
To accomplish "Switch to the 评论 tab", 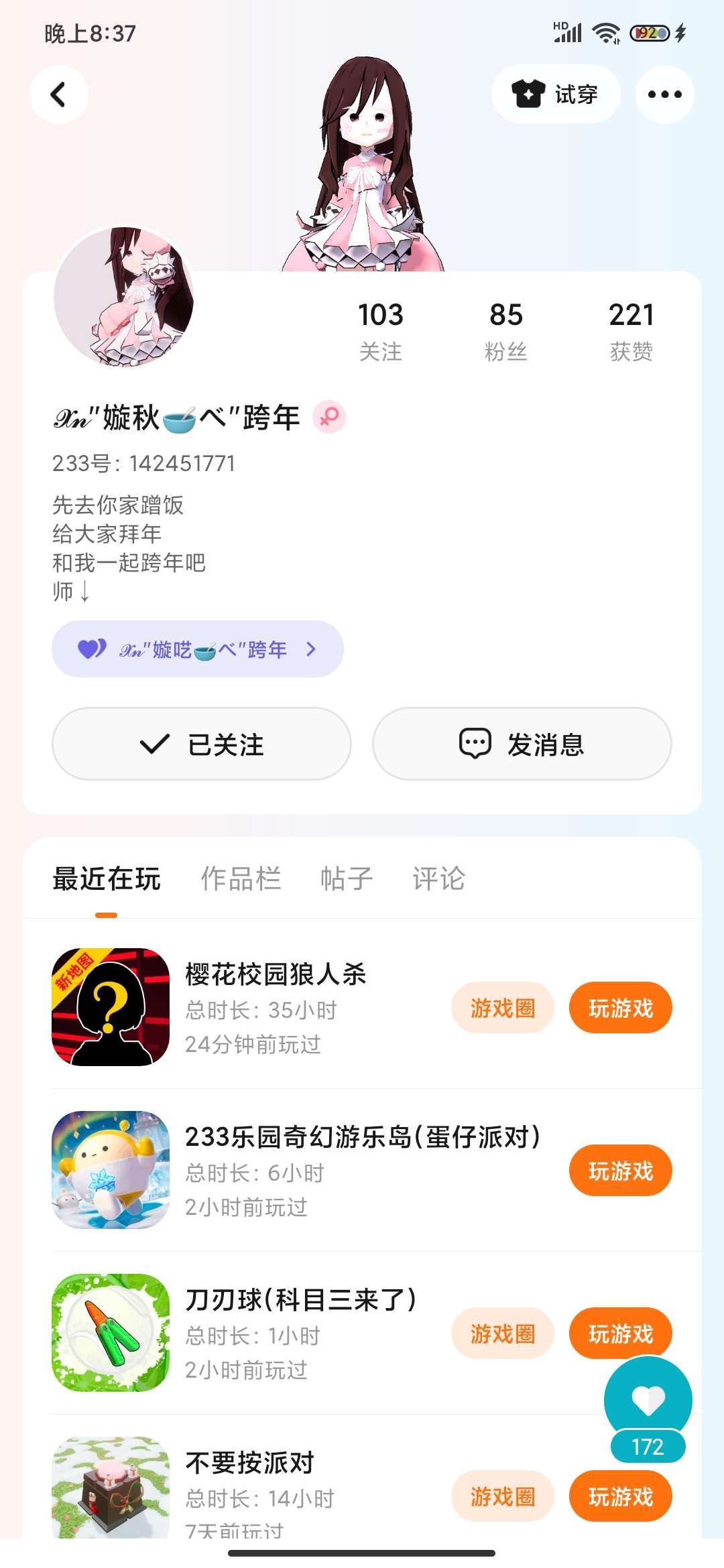I will (x=438, y=878).
